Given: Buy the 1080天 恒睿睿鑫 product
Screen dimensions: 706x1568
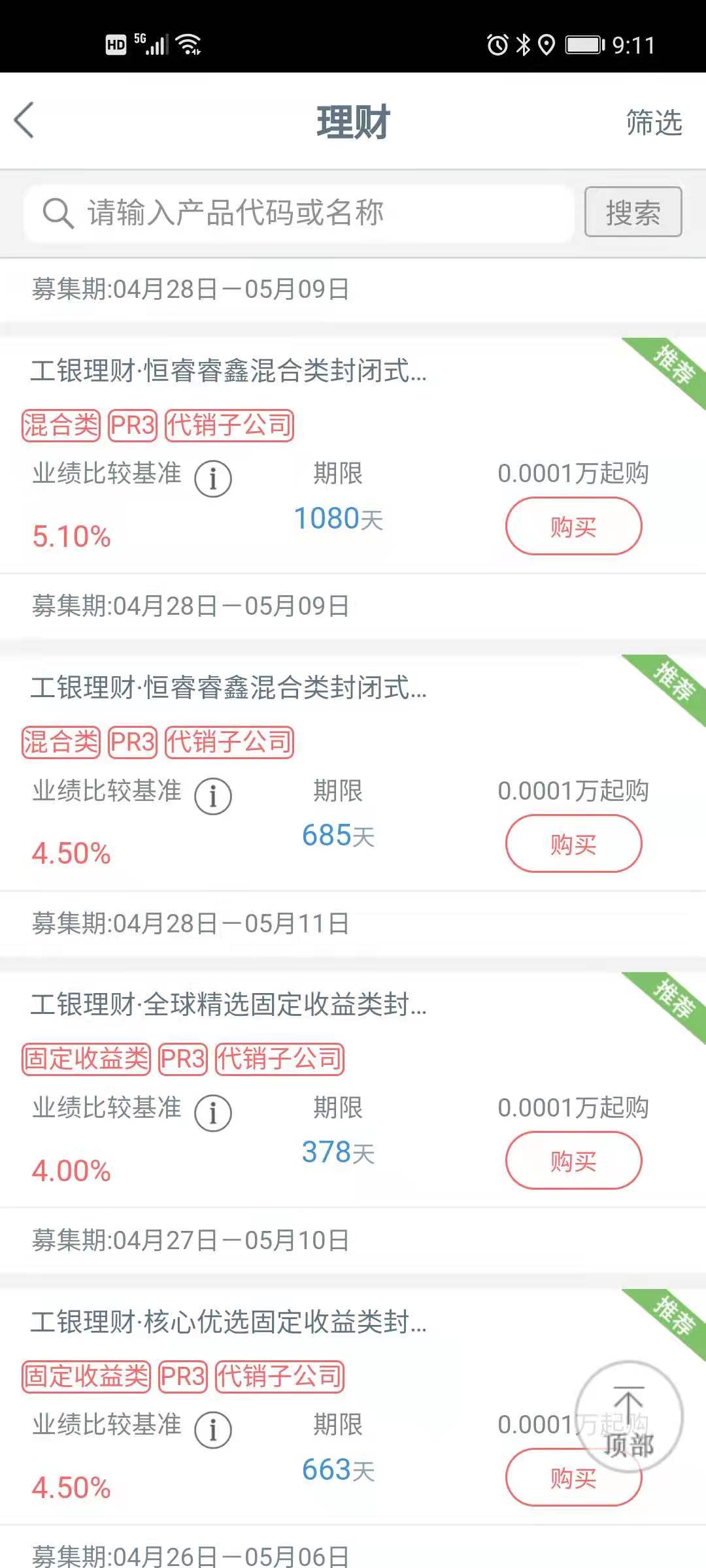Looking at the screenshot, I should coord(573,527).
